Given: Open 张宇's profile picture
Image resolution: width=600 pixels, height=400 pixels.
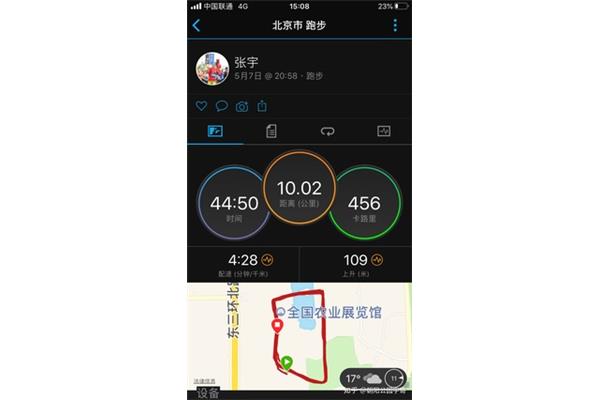Looking at the screenshot, I should tap(213, 68).
